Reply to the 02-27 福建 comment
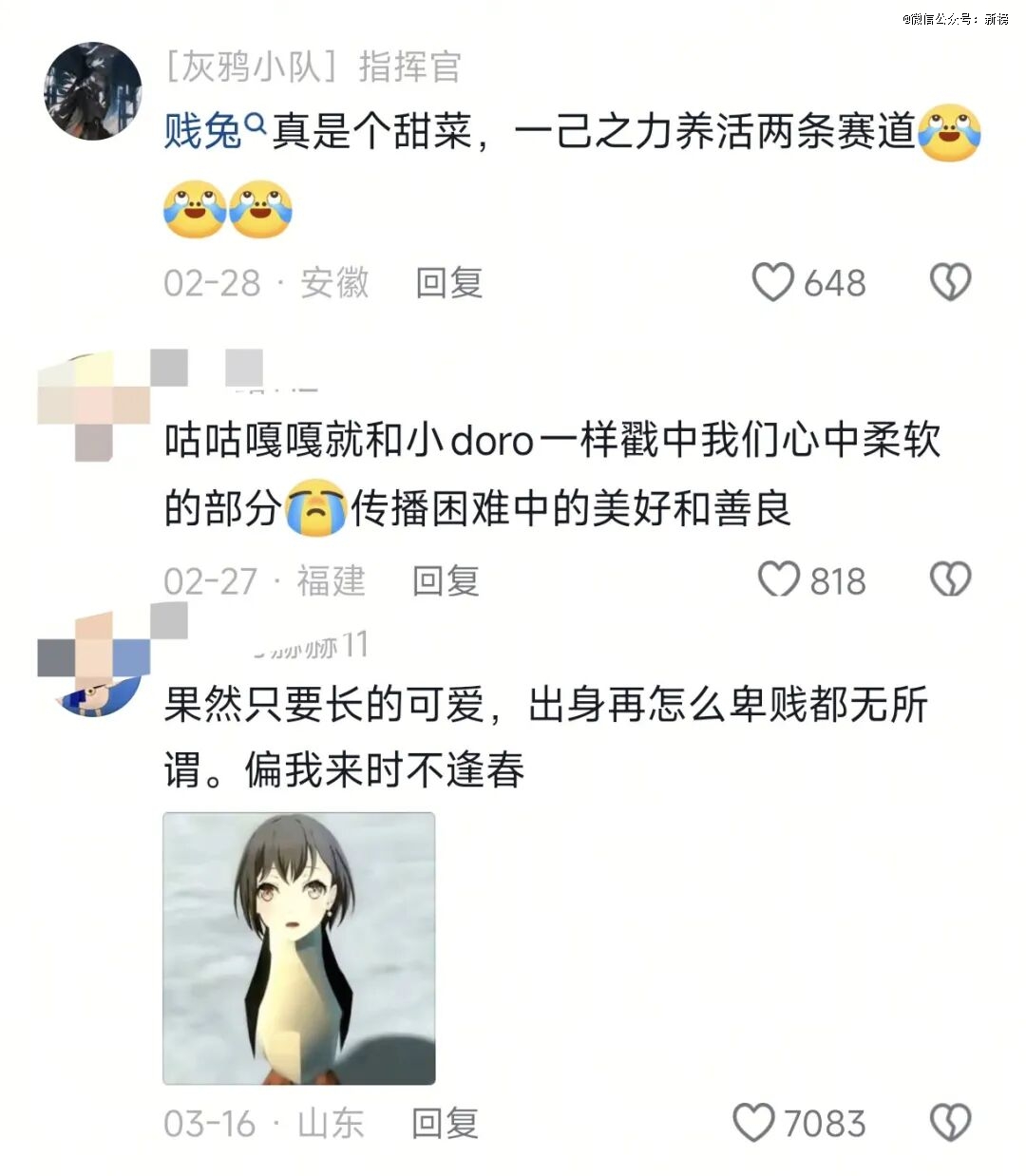The width and height of the screenshot is (1026, 1176). [446, 580]
